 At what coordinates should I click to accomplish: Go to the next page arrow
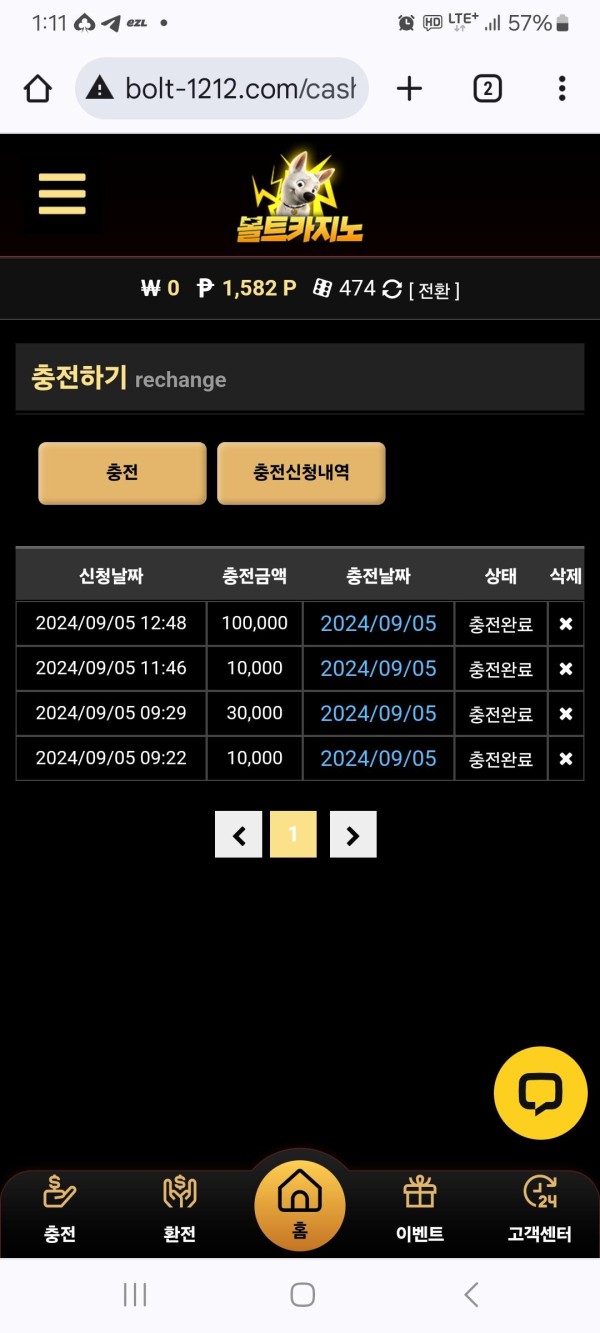[353, 835]
